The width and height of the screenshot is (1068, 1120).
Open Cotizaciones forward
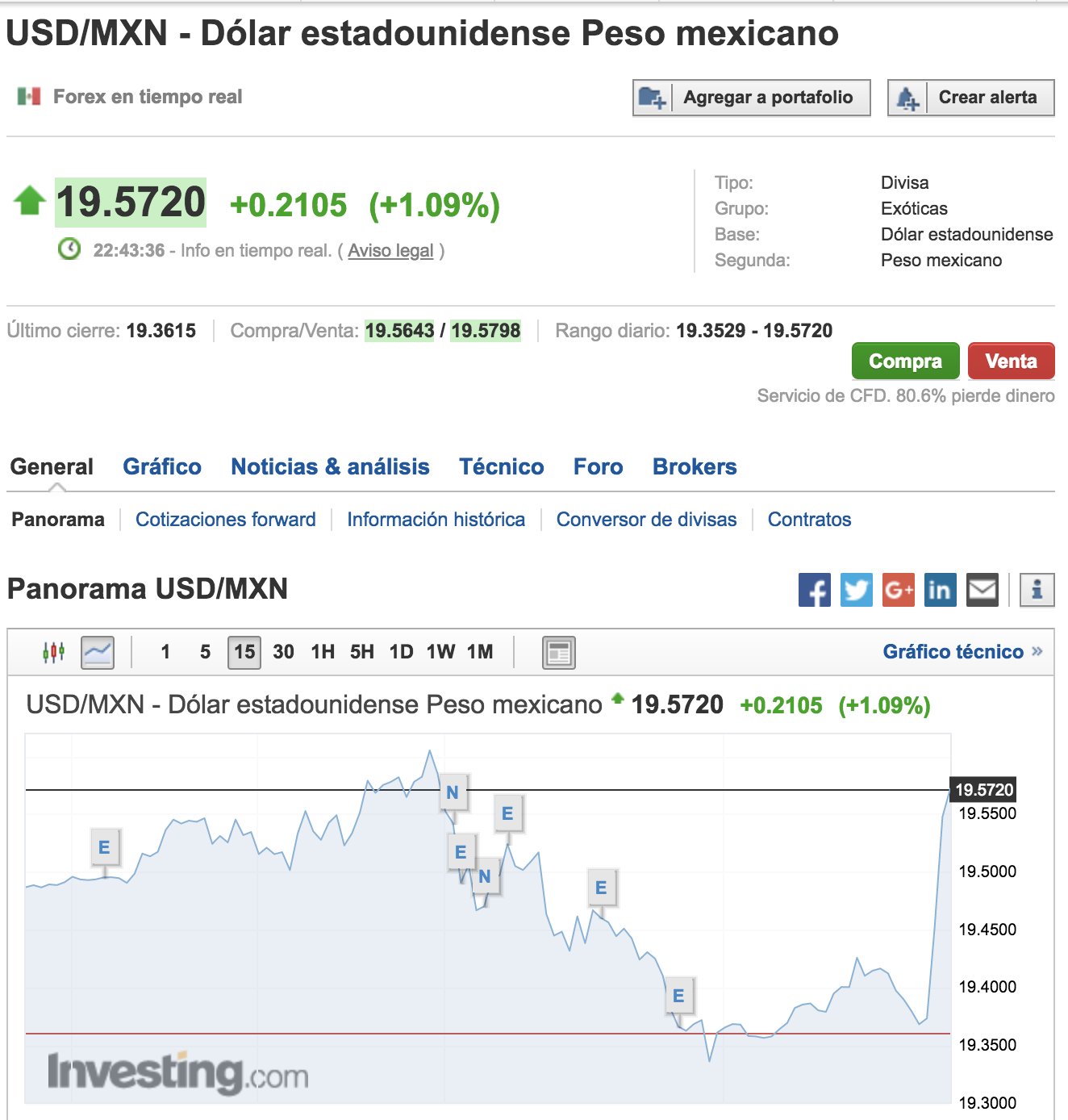pyautogui.click(x=225, y=519)
